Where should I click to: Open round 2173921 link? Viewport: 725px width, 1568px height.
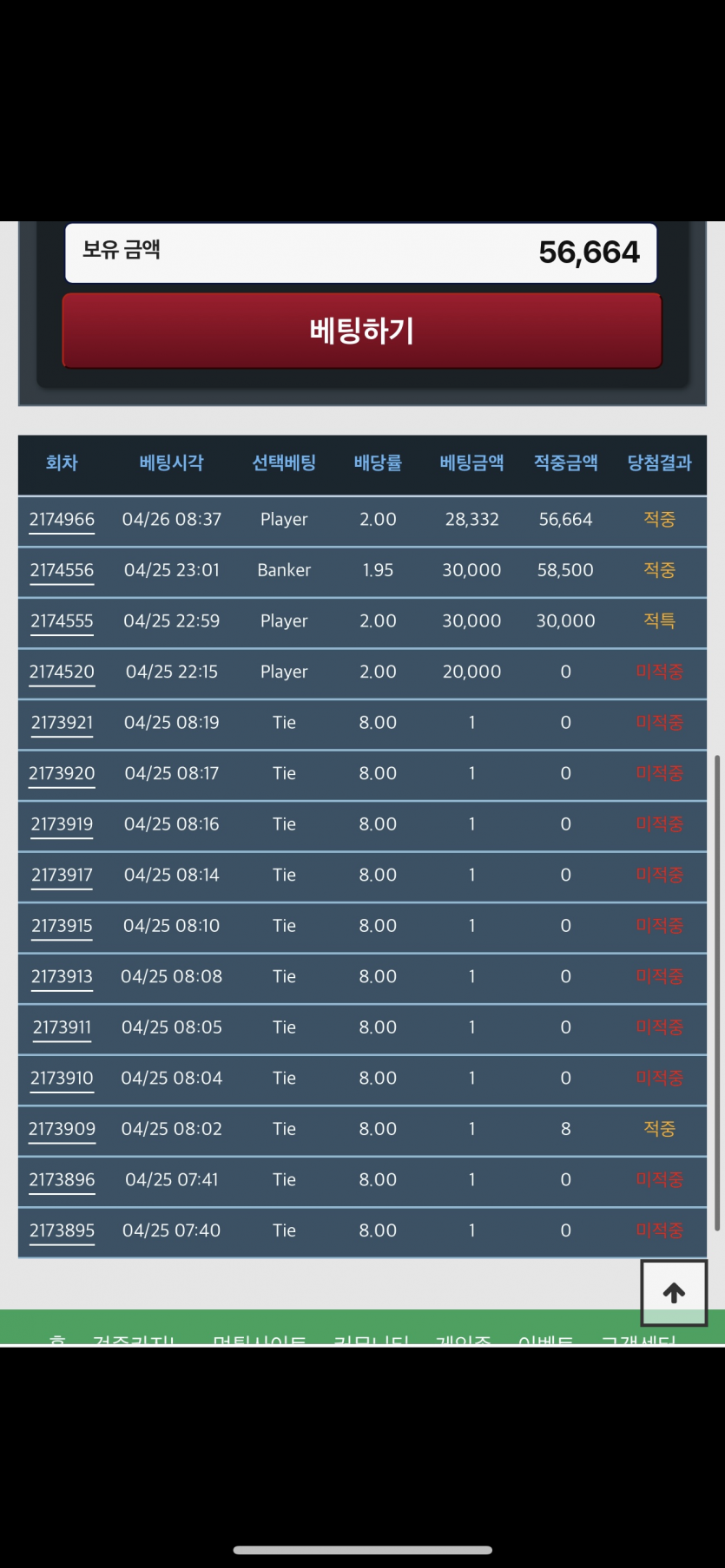tap(62, 723)
